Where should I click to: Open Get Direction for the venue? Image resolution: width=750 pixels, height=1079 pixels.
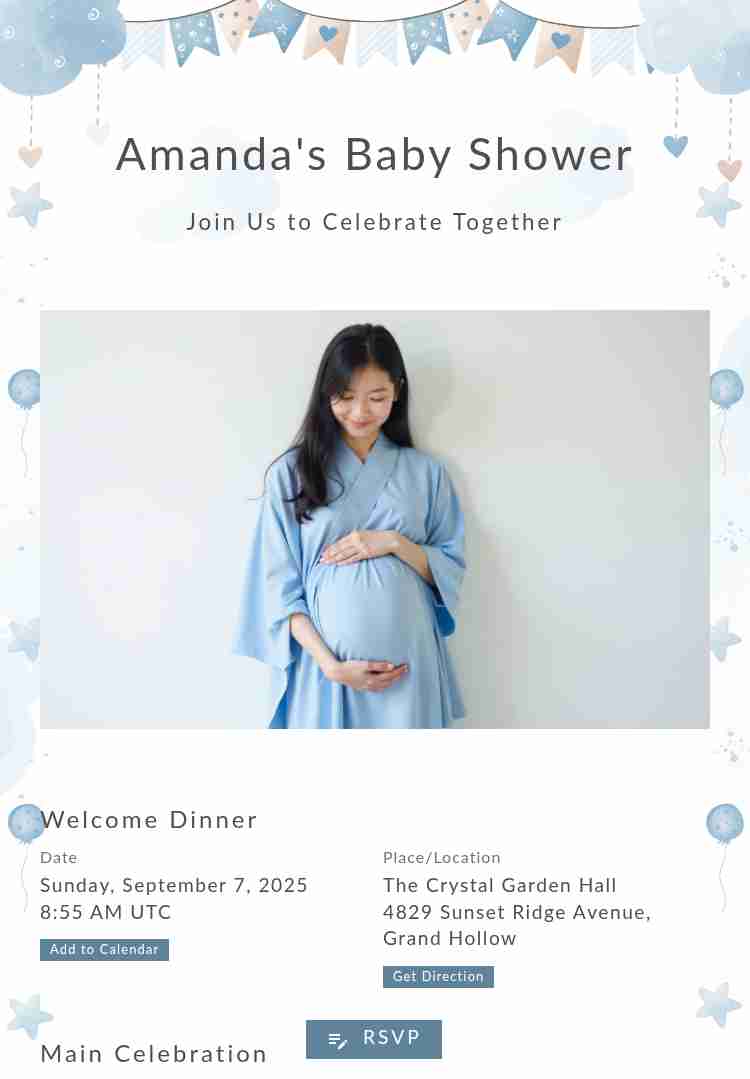pyautogui.click(x=438, y=976)
